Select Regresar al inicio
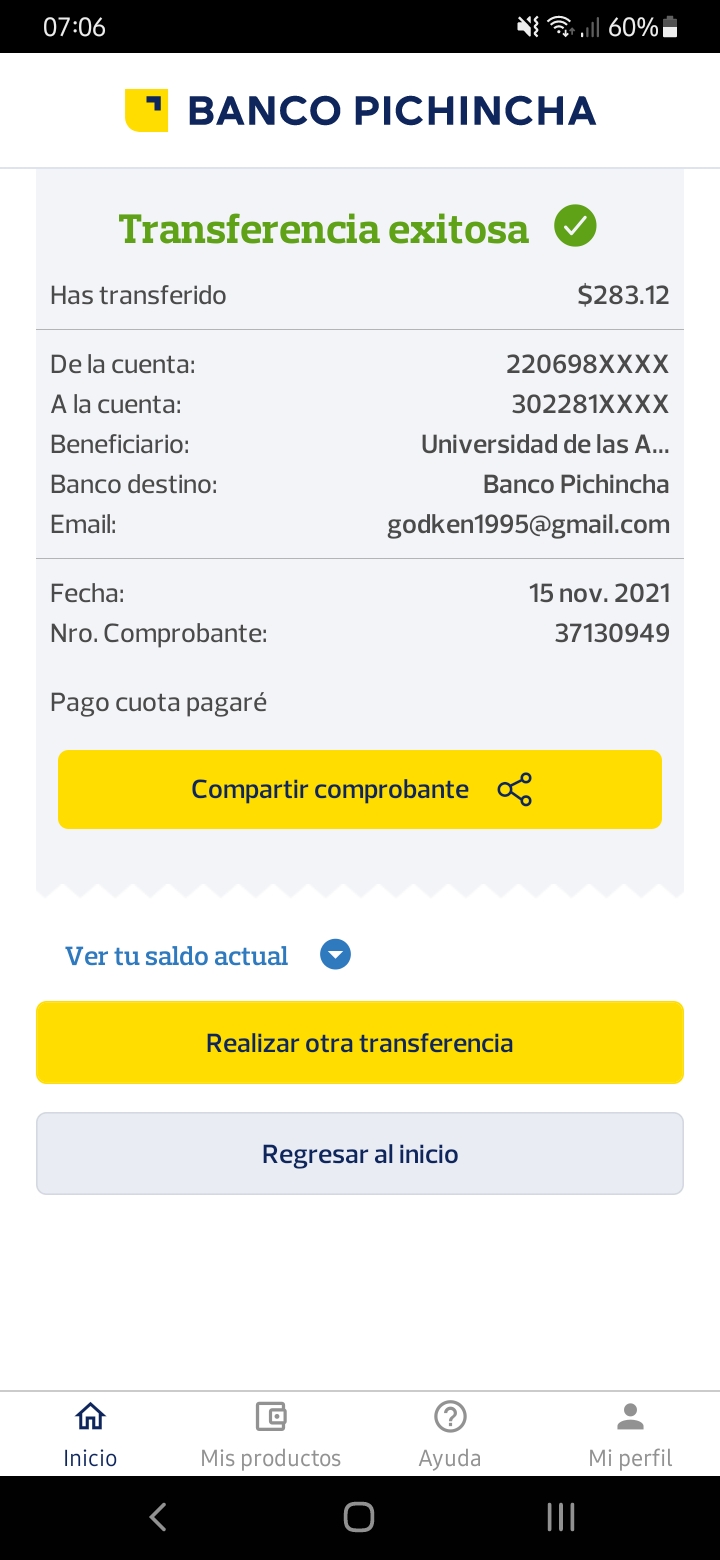The width and height of the screenshot is (720, 1560). 360,1154
